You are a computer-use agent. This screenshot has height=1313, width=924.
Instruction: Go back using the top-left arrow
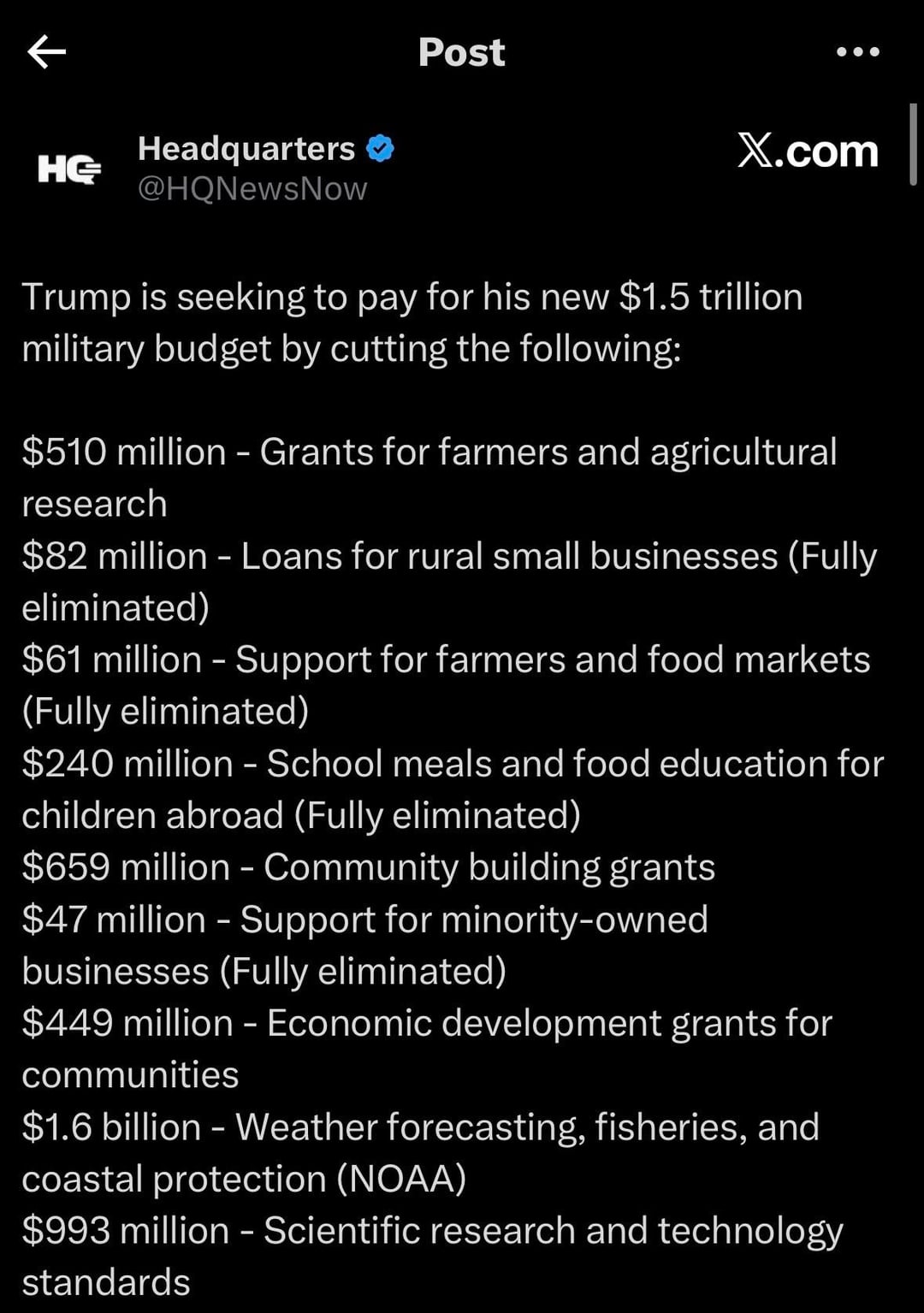(46, 52)
